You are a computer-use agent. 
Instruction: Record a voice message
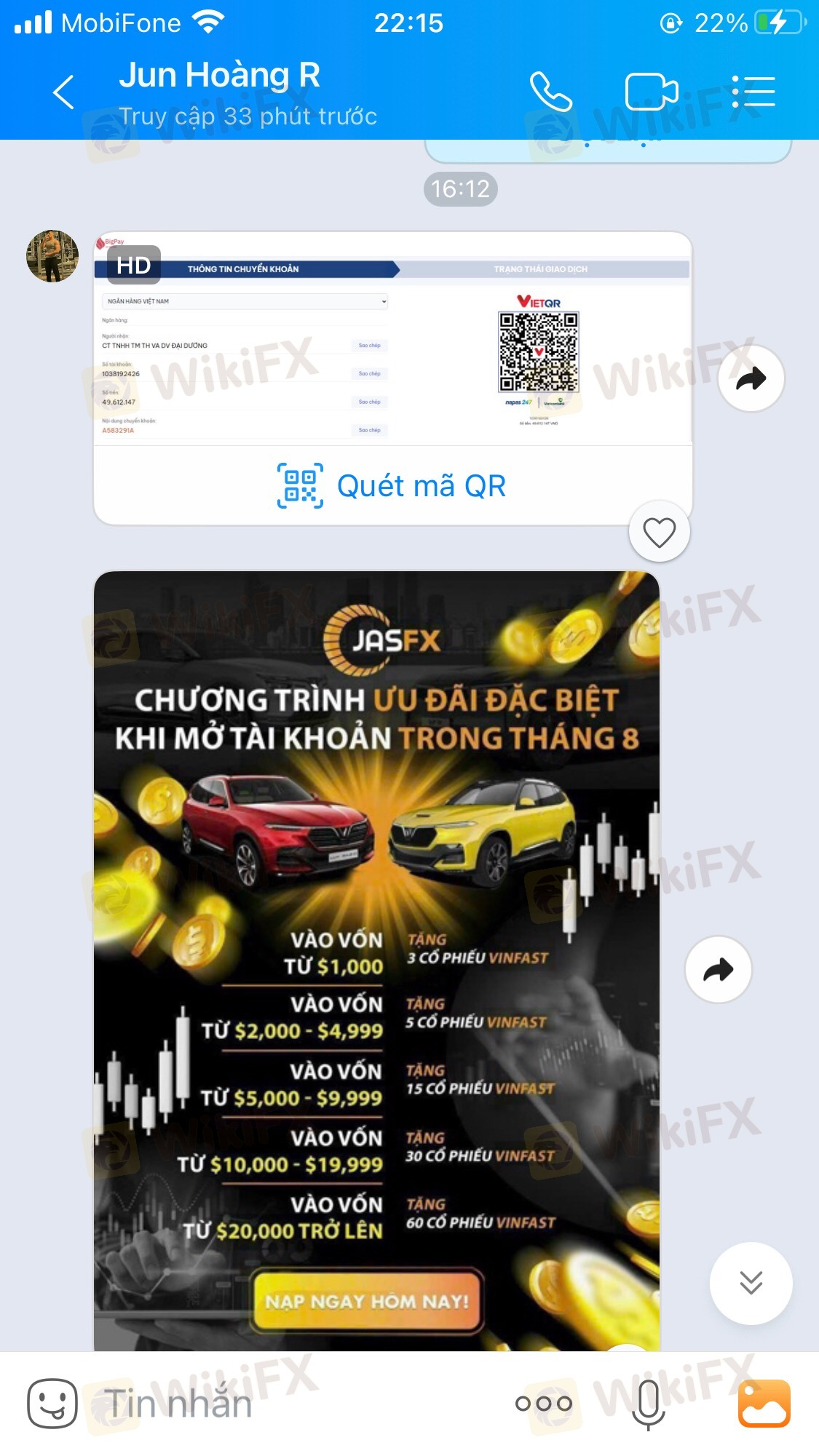click(648, 1403)
